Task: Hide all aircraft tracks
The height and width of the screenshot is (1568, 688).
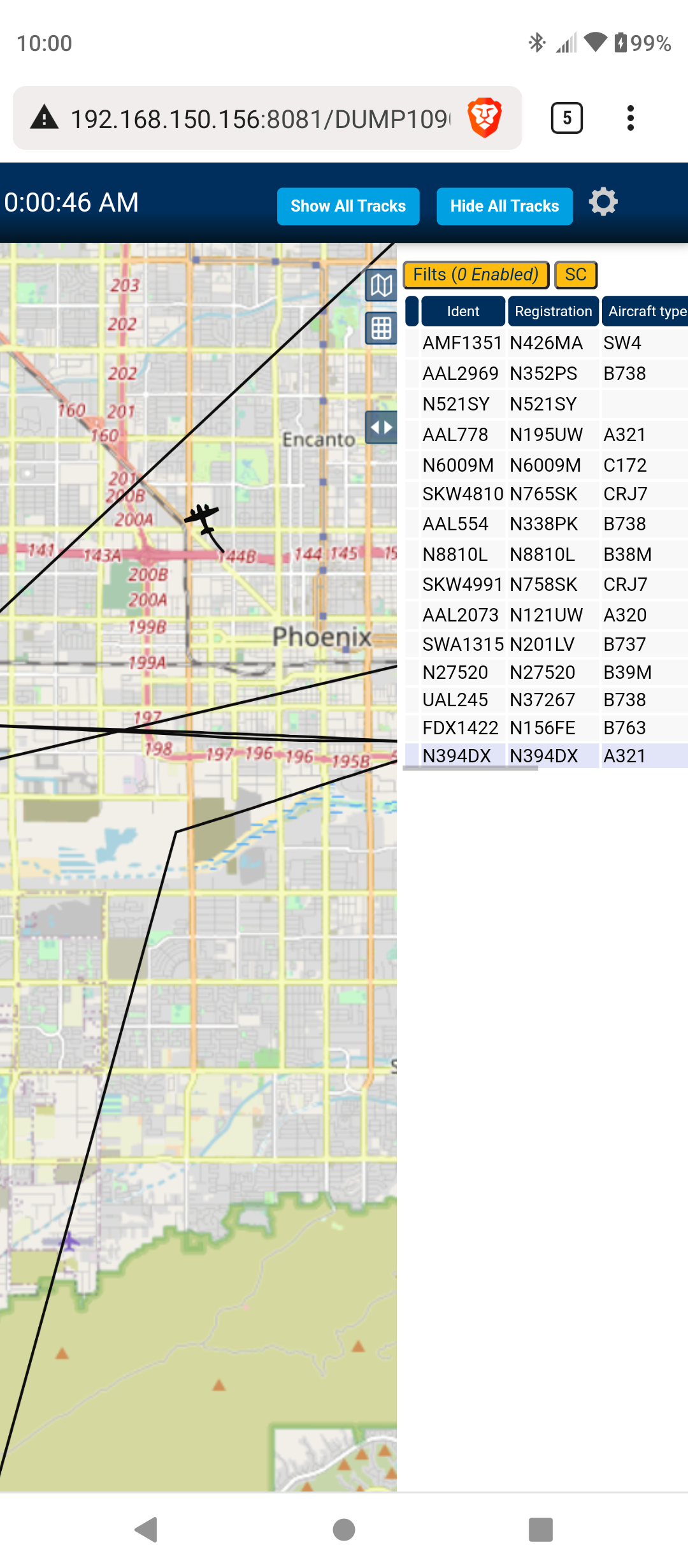Action: [x=505, y=206]
